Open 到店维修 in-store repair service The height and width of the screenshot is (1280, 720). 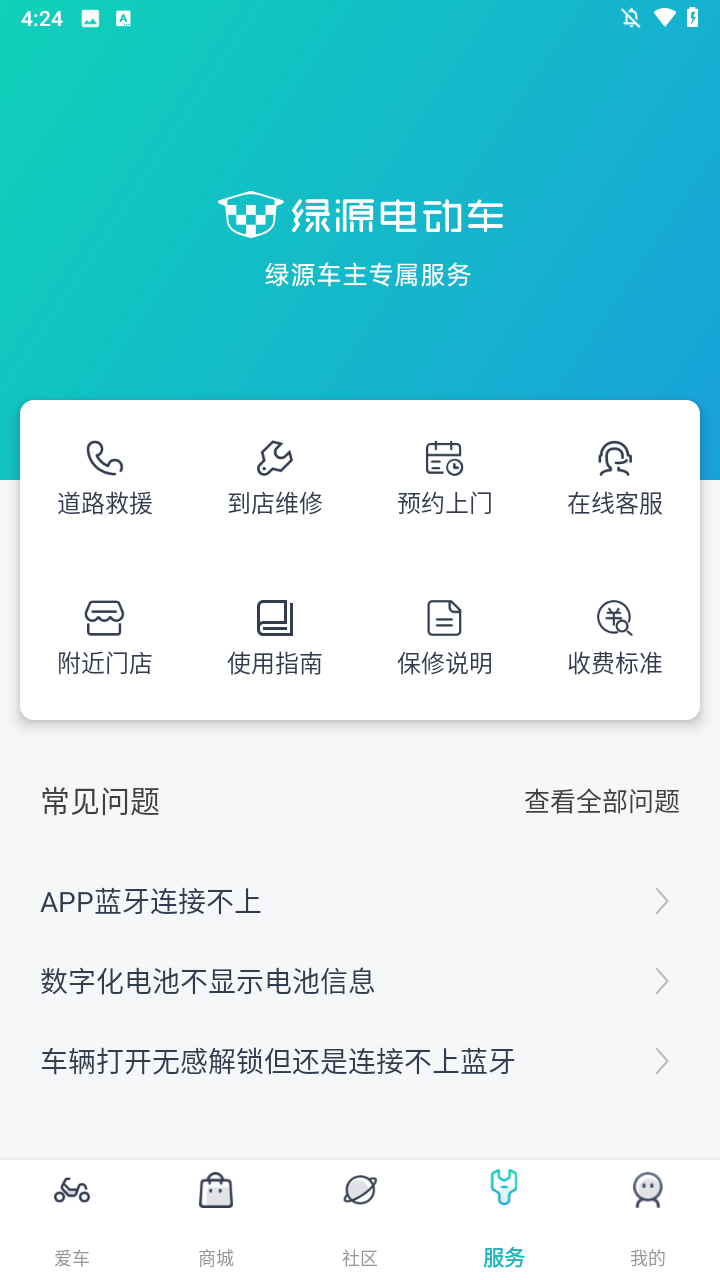pos(274,478)
